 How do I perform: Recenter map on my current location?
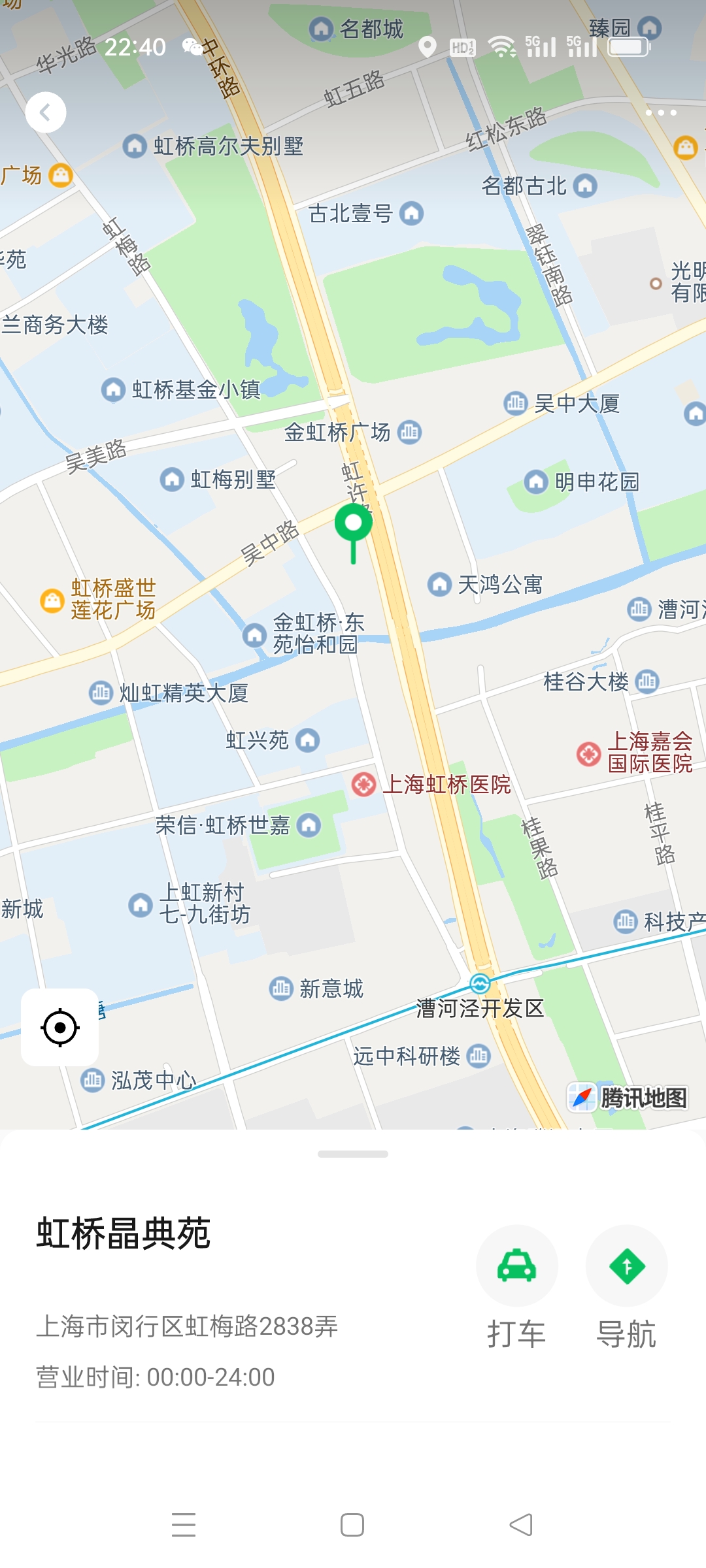[60, 1028]
